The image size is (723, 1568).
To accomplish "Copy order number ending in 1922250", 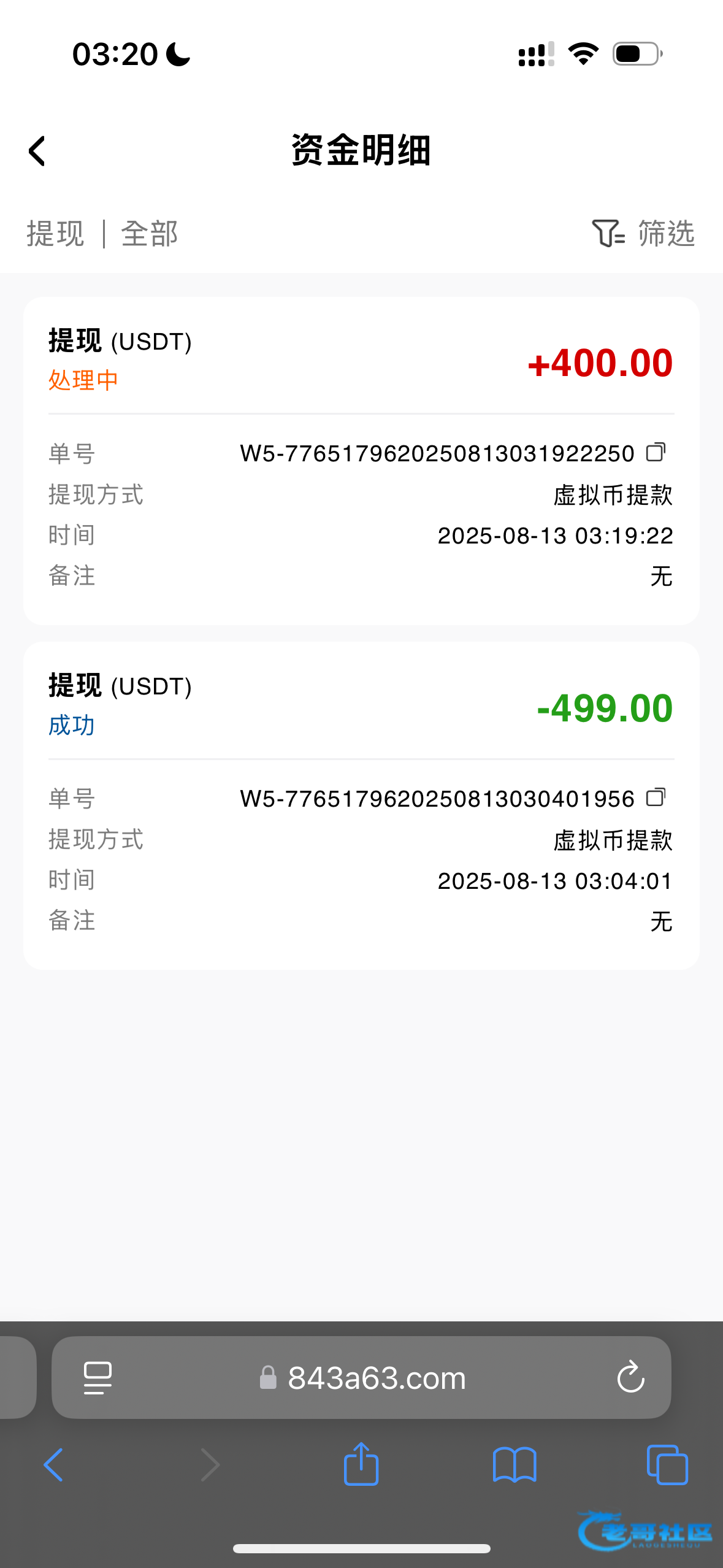I will pyautogui.click(x=656, y=453).
